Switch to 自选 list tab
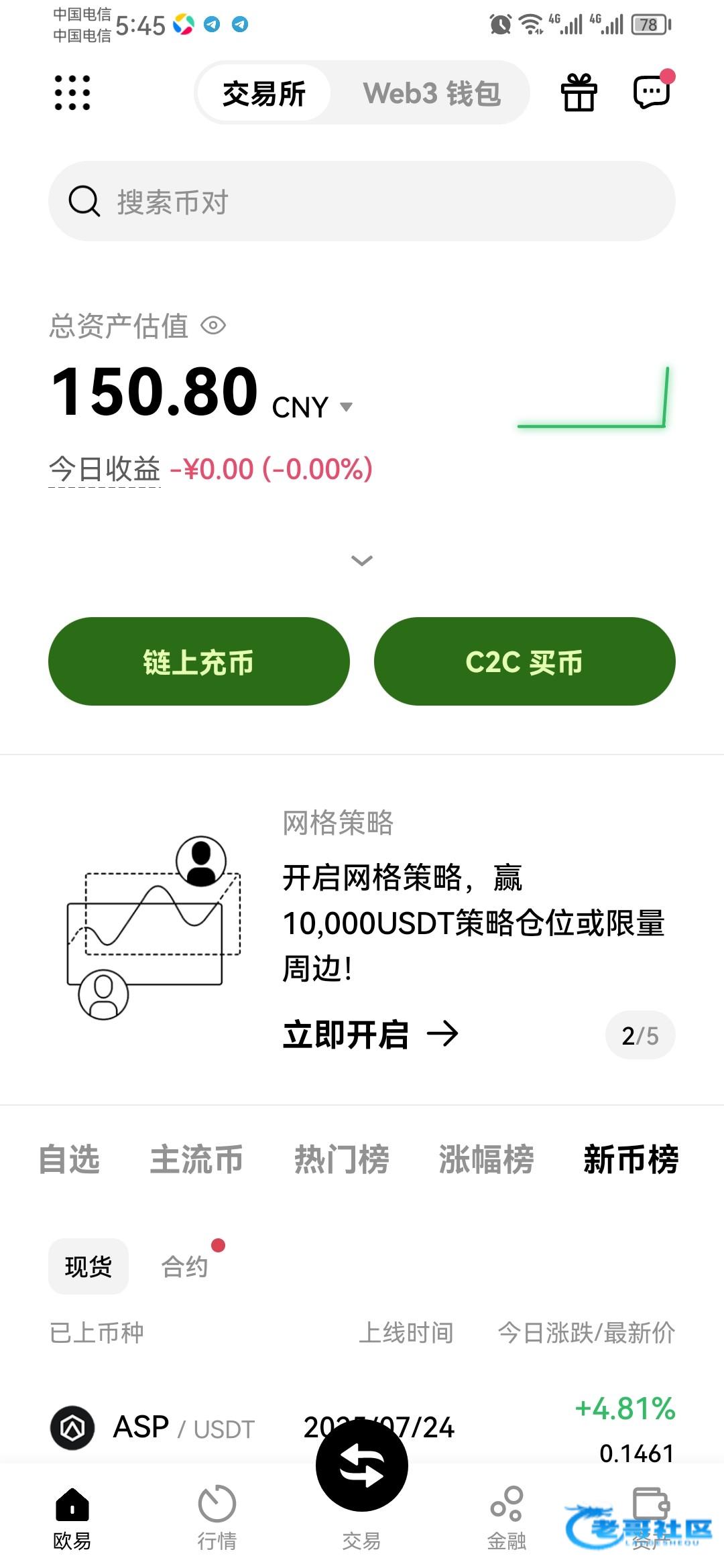Screen dimensions: 724x1568 [69, 1159]
